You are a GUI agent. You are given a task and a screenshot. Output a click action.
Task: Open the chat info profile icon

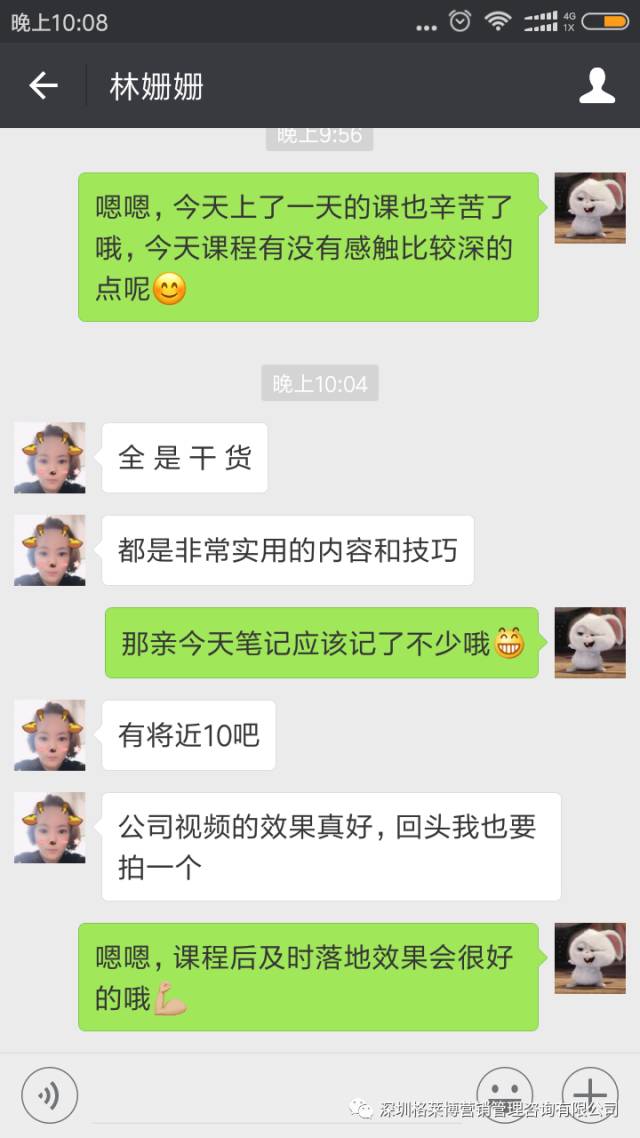tap(597, 86)
